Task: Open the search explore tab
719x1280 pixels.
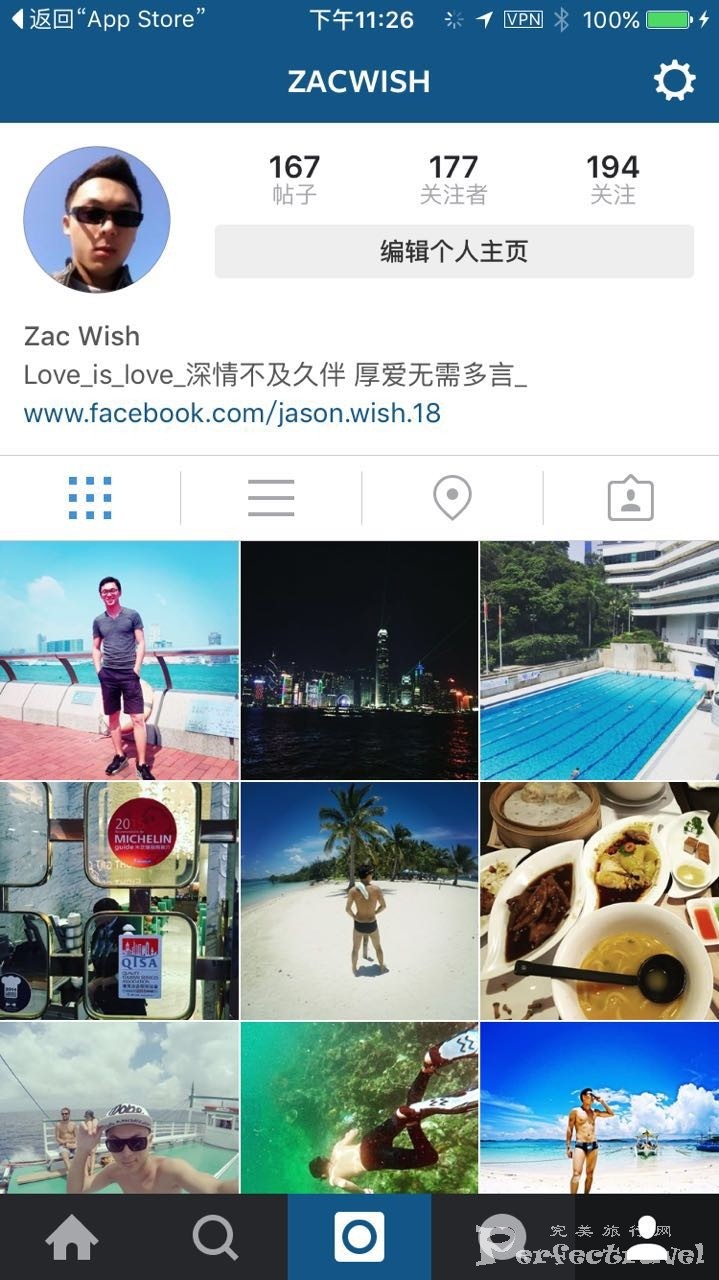Action: (215, 1238)
